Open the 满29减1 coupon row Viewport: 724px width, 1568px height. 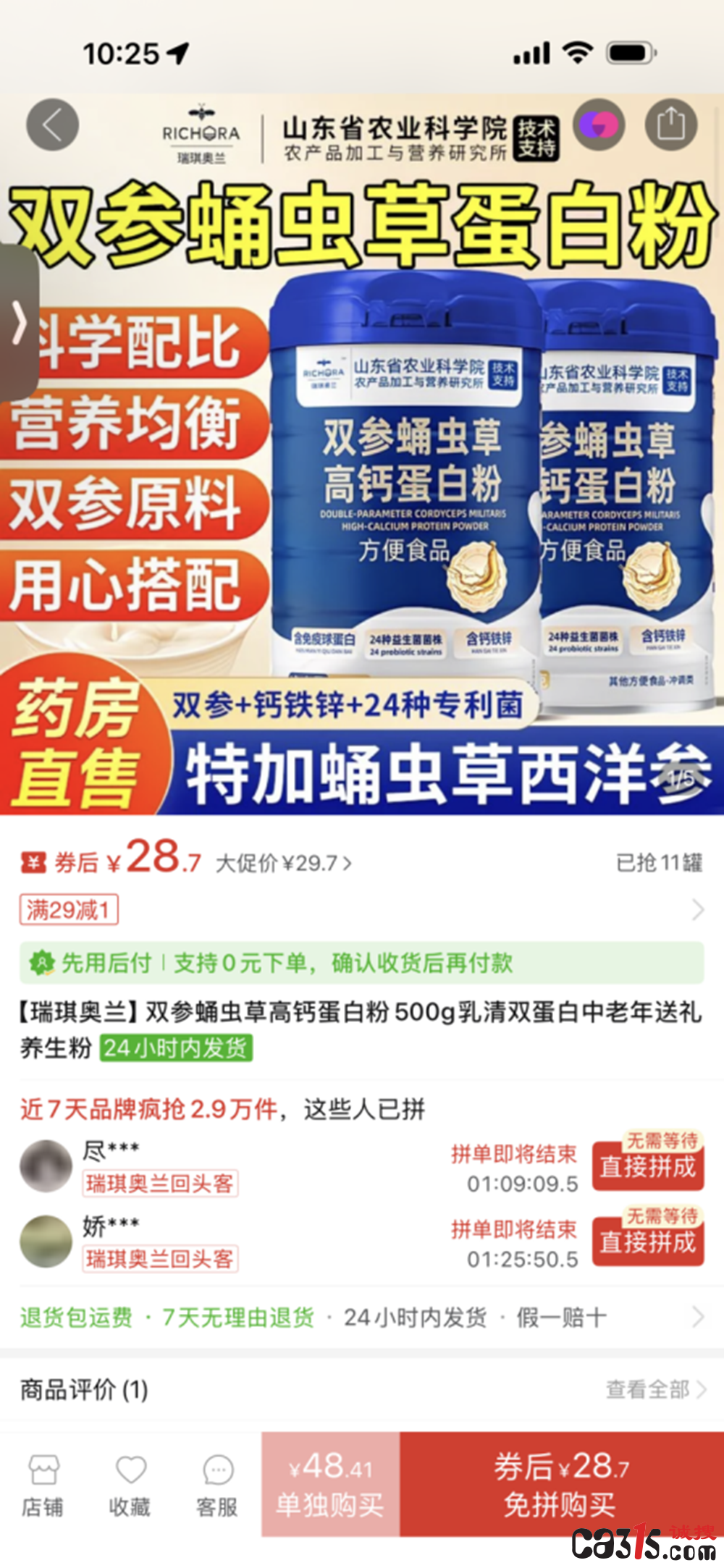[x=362, y=910]
